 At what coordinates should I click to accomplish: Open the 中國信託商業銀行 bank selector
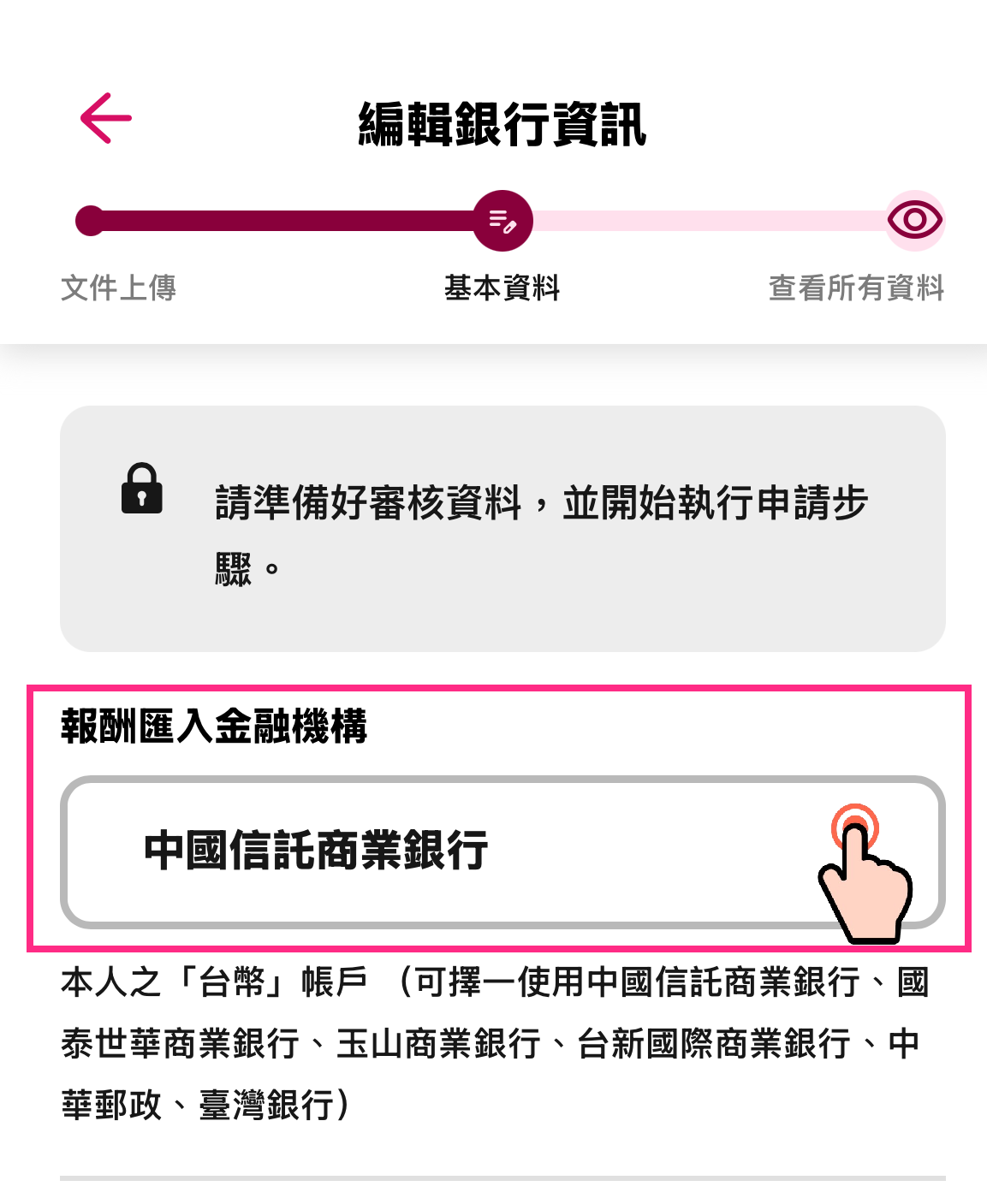(x=502, y=851)
